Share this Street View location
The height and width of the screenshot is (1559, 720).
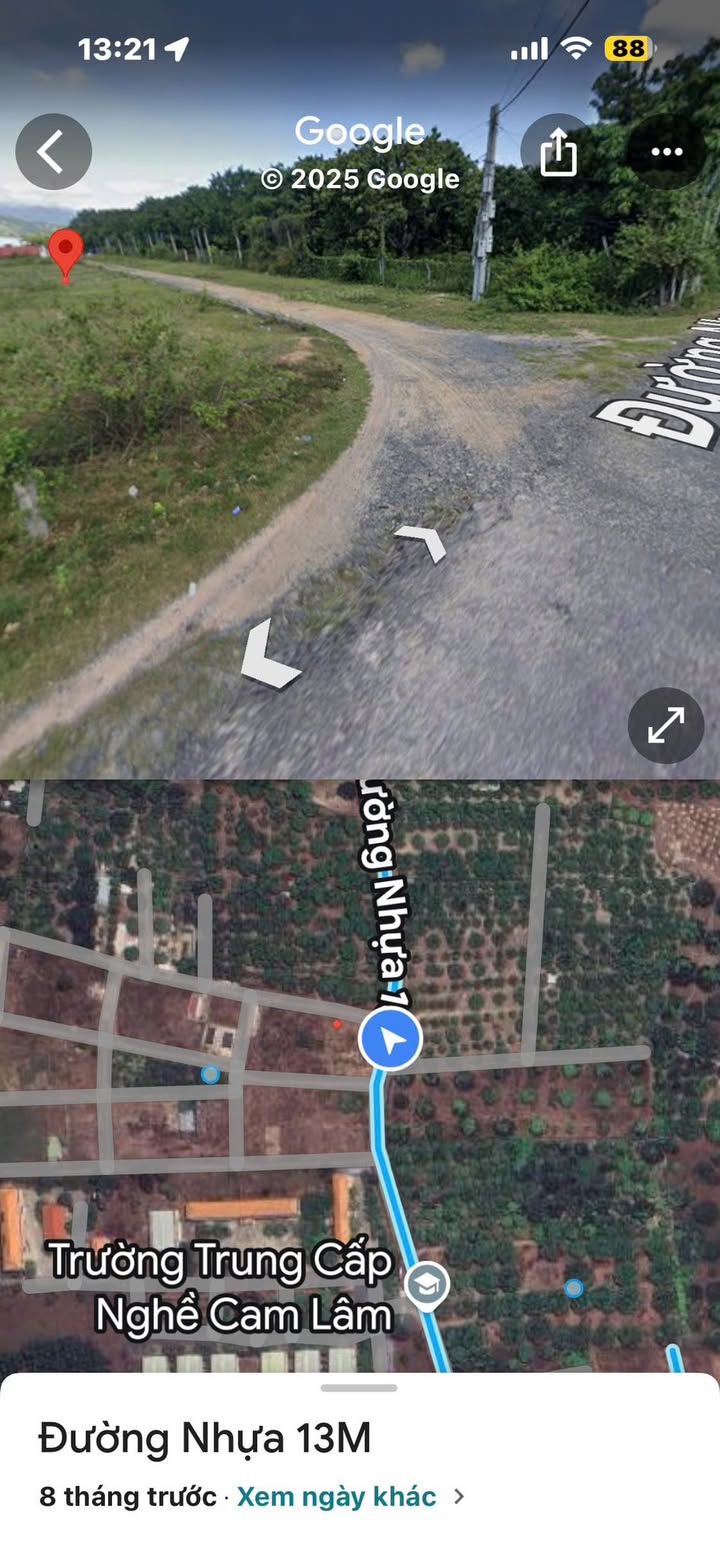tap(558, 152)
